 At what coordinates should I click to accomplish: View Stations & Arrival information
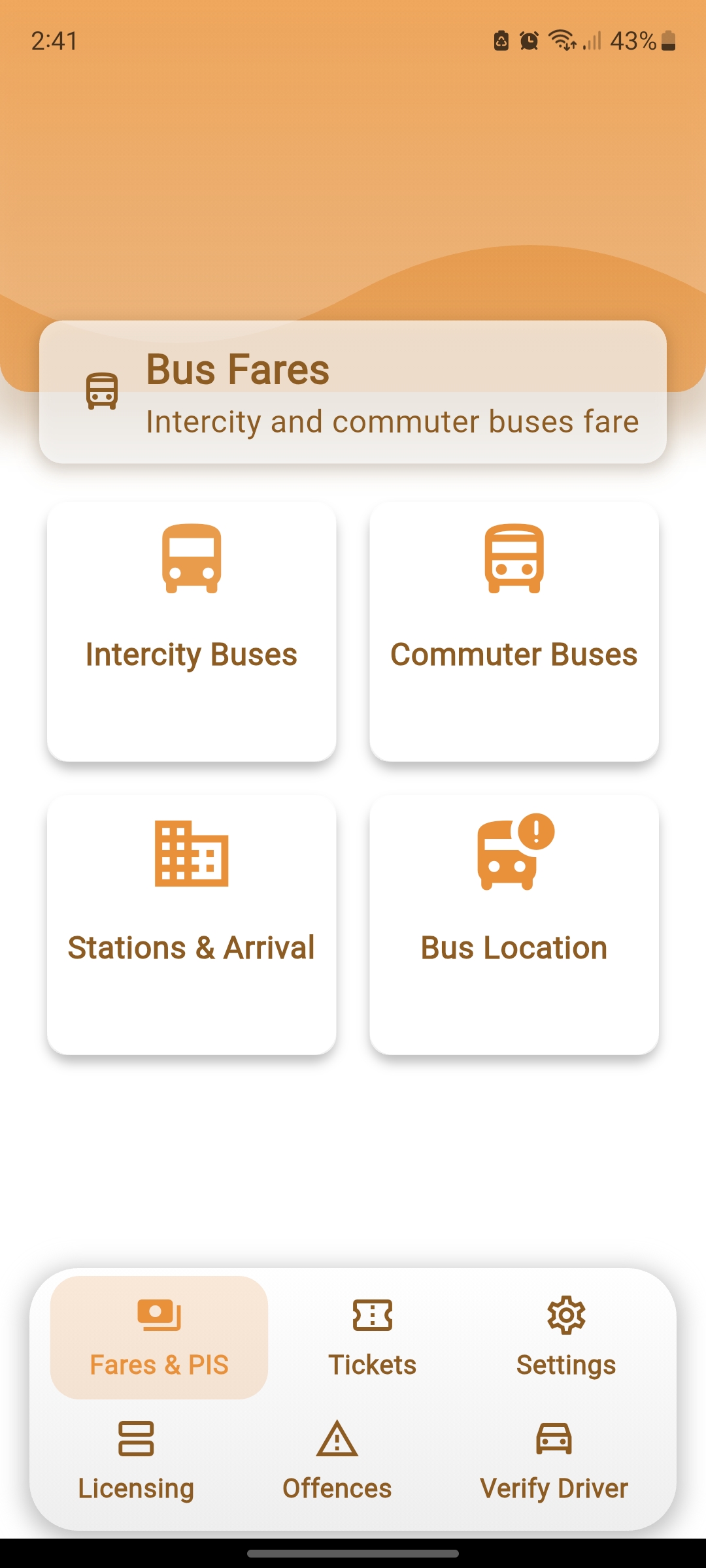pyautogui.click(x=192, y=924)
